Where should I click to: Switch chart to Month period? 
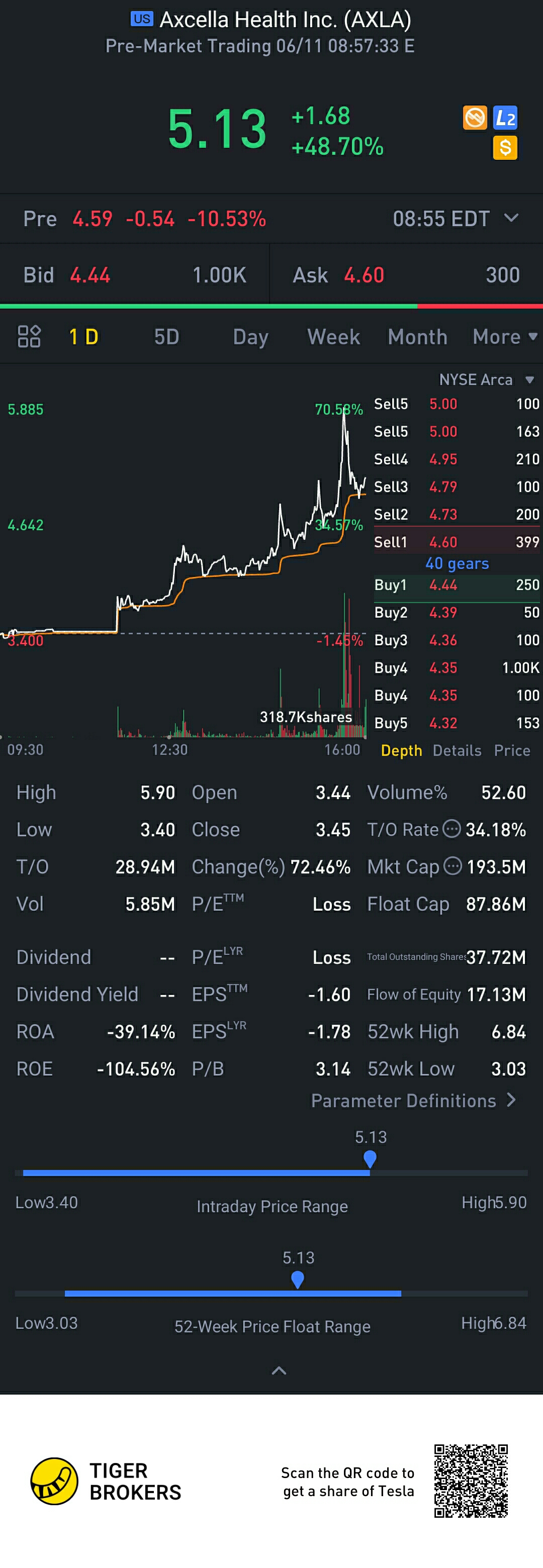point(417,337)
